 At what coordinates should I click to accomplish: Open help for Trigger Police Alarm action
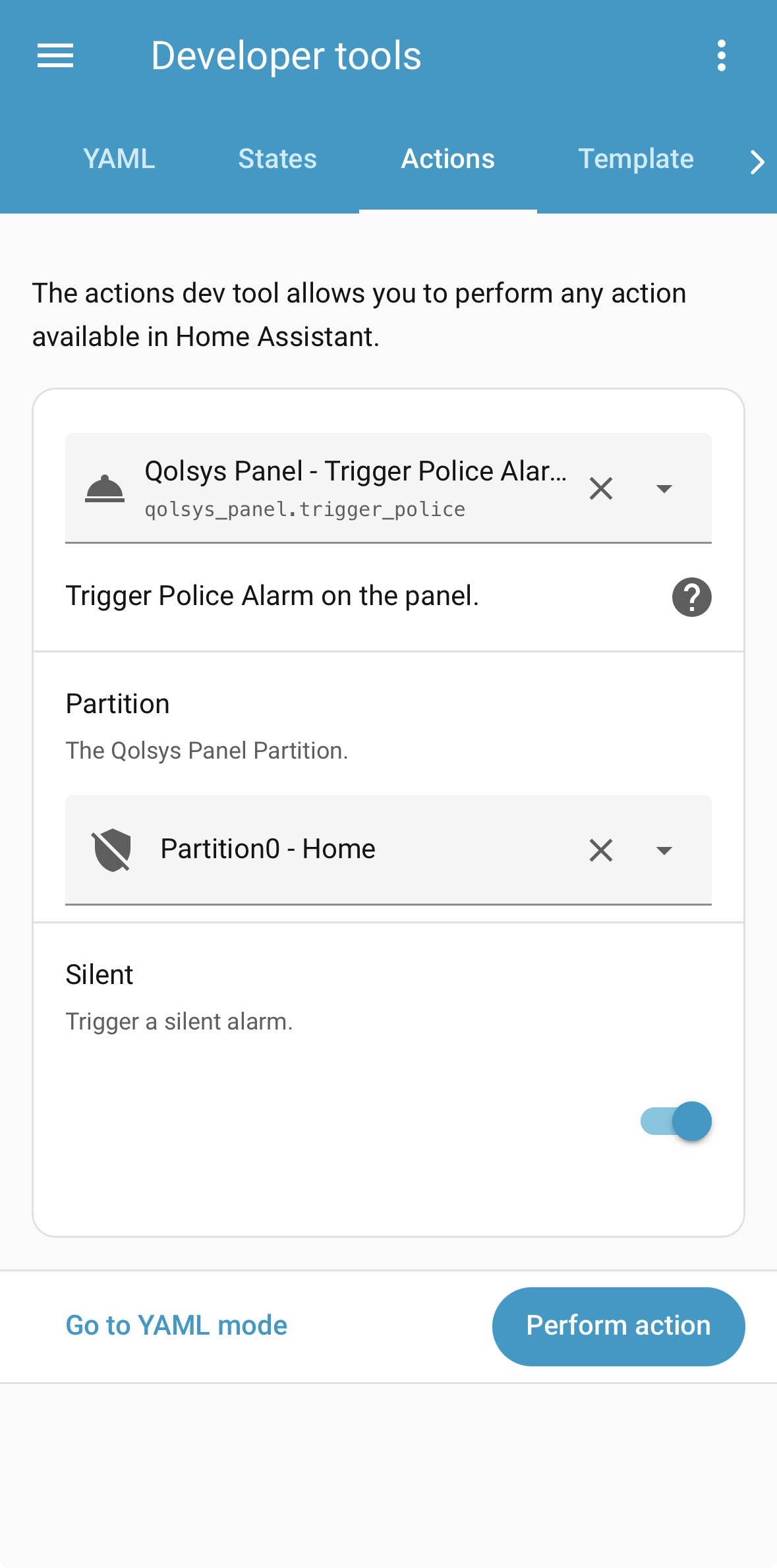point(691,597)
